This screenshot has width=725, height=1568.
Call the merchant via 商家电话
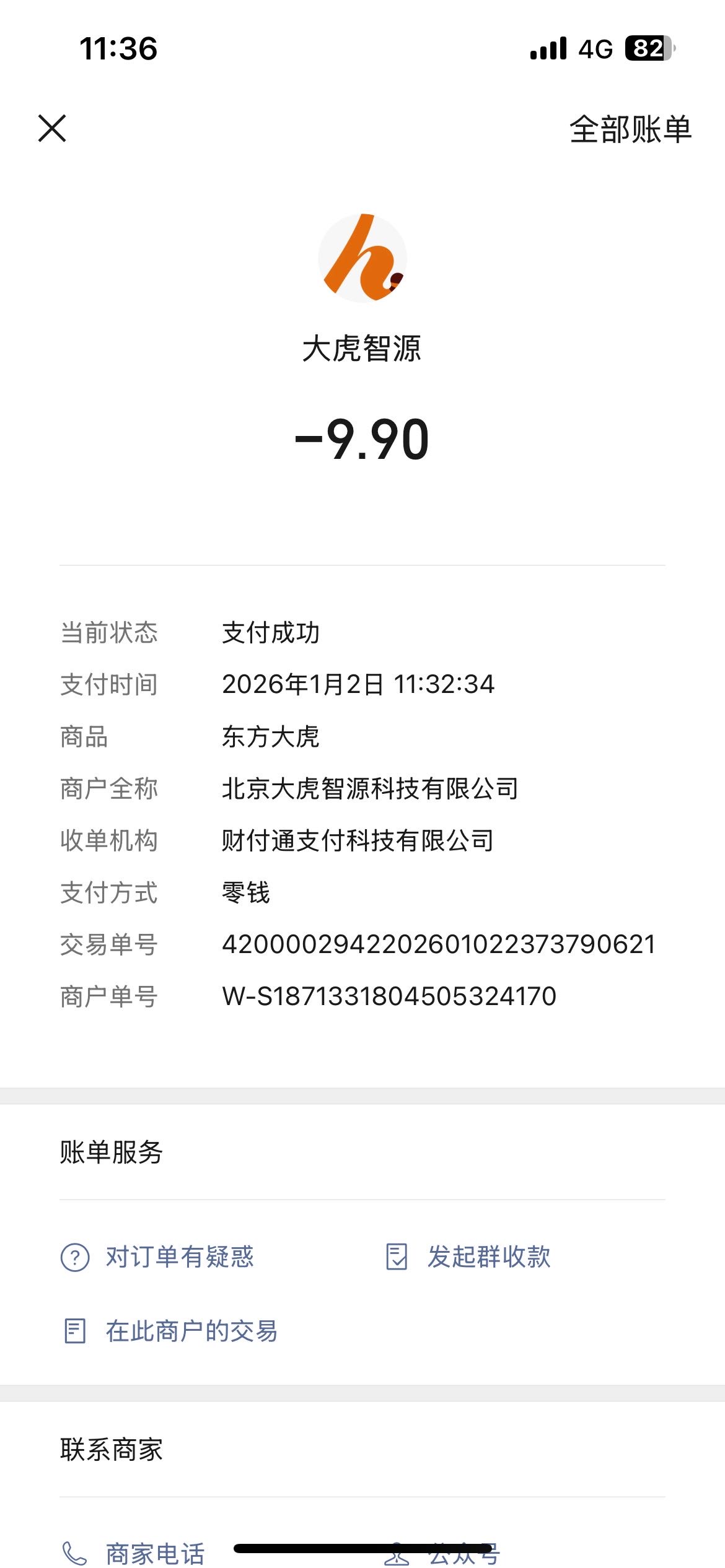[133, 1553]
